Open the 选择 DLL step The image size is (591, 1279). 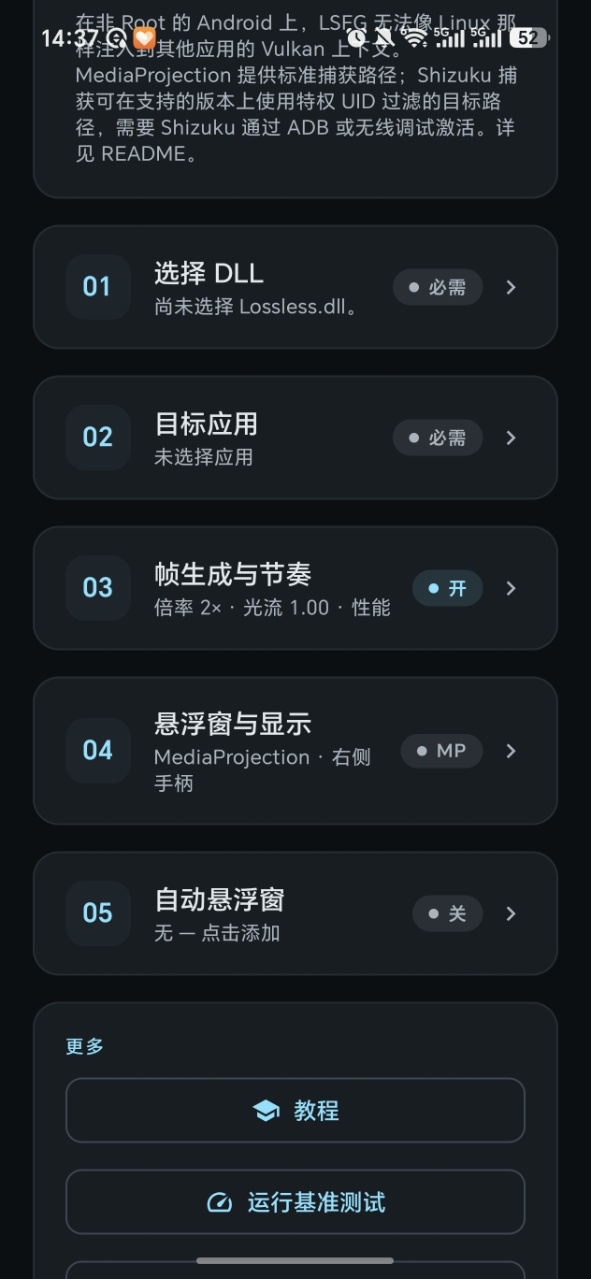(295, 287)
